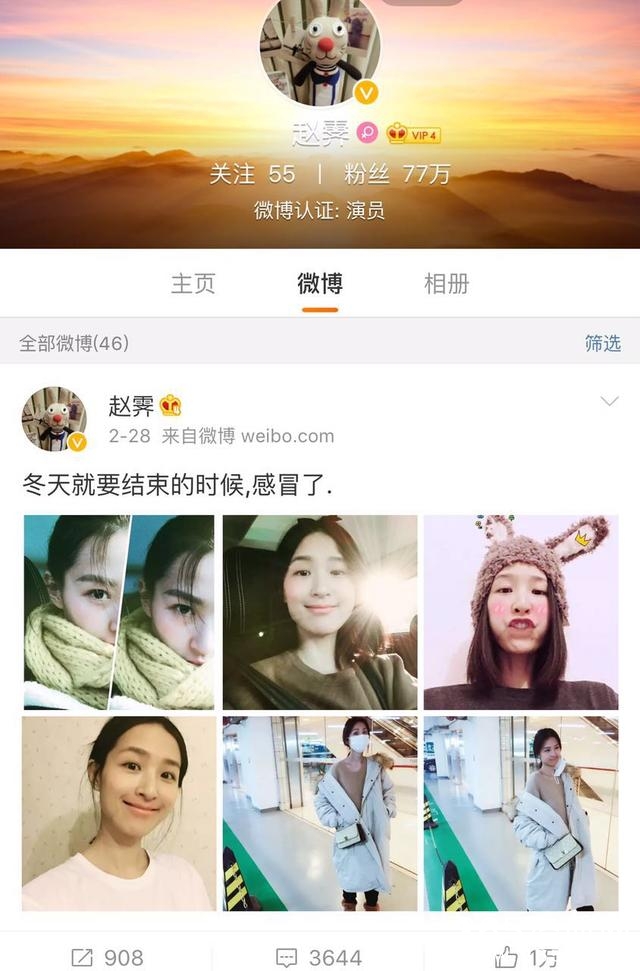
Task: Expand the chevron menu on the 2-28 post
Action: coord(609,402)
